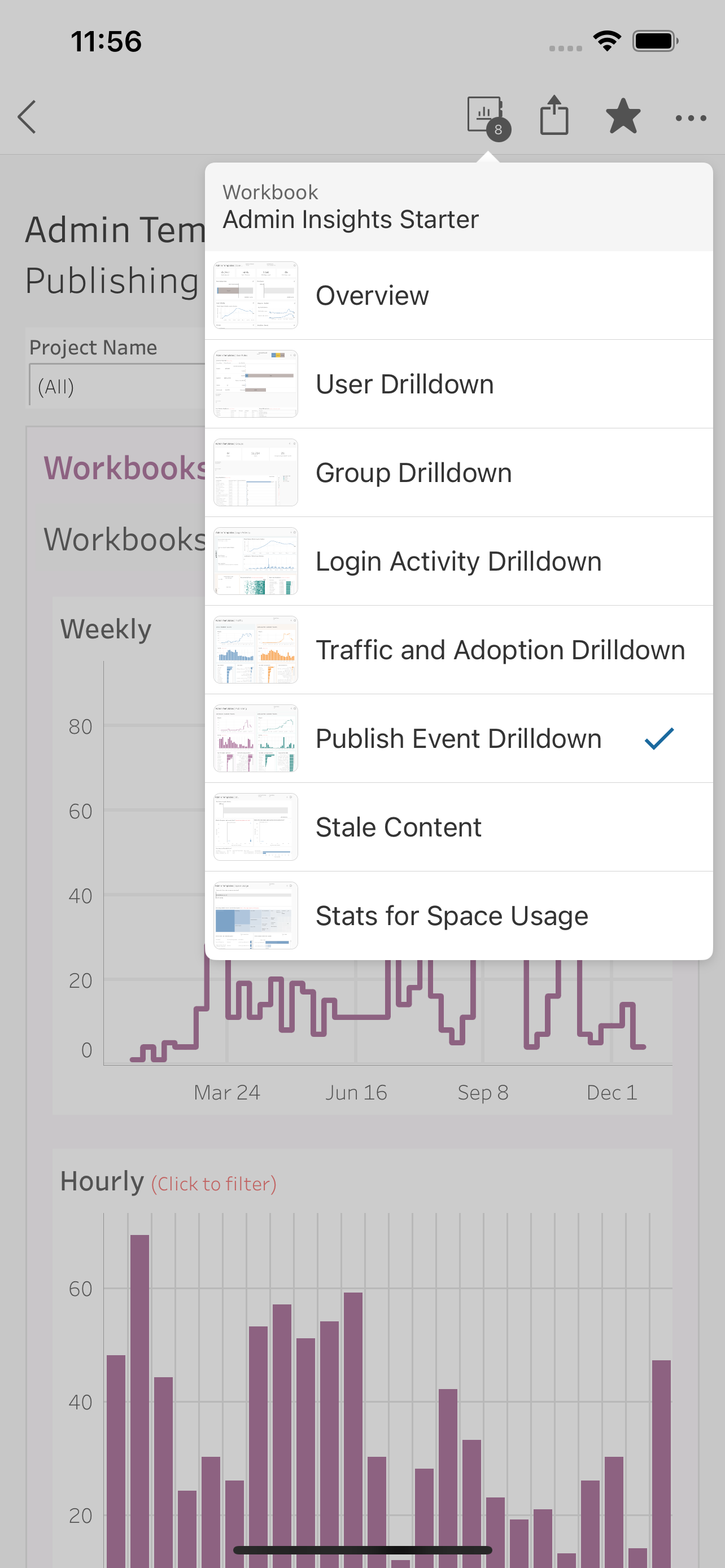This screenshot has width=725, height=1568.
Task: Choose Traffic and Adoption Drilldown from list
Action: tap(500, 650)
